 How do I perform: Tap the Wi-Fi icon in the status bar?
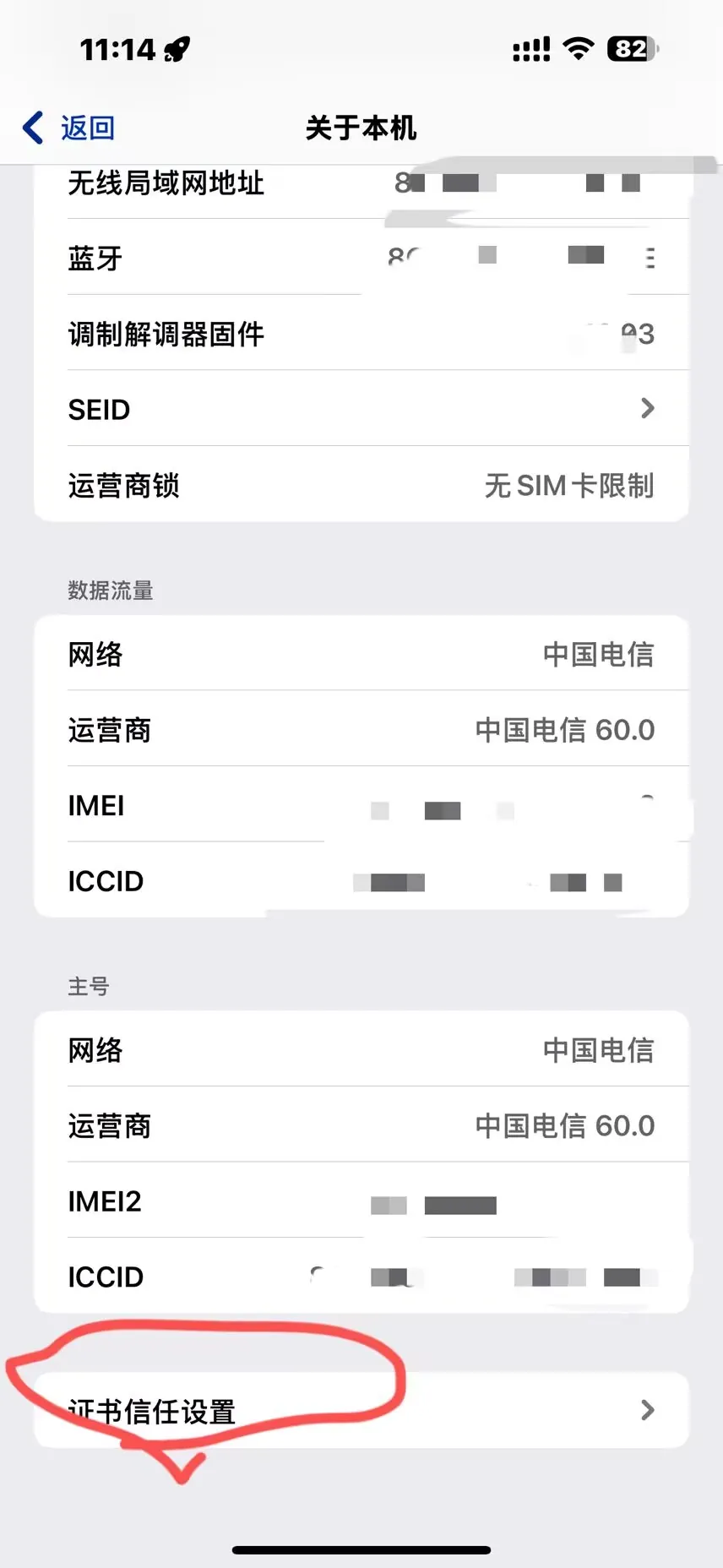(x=579, y=49)
